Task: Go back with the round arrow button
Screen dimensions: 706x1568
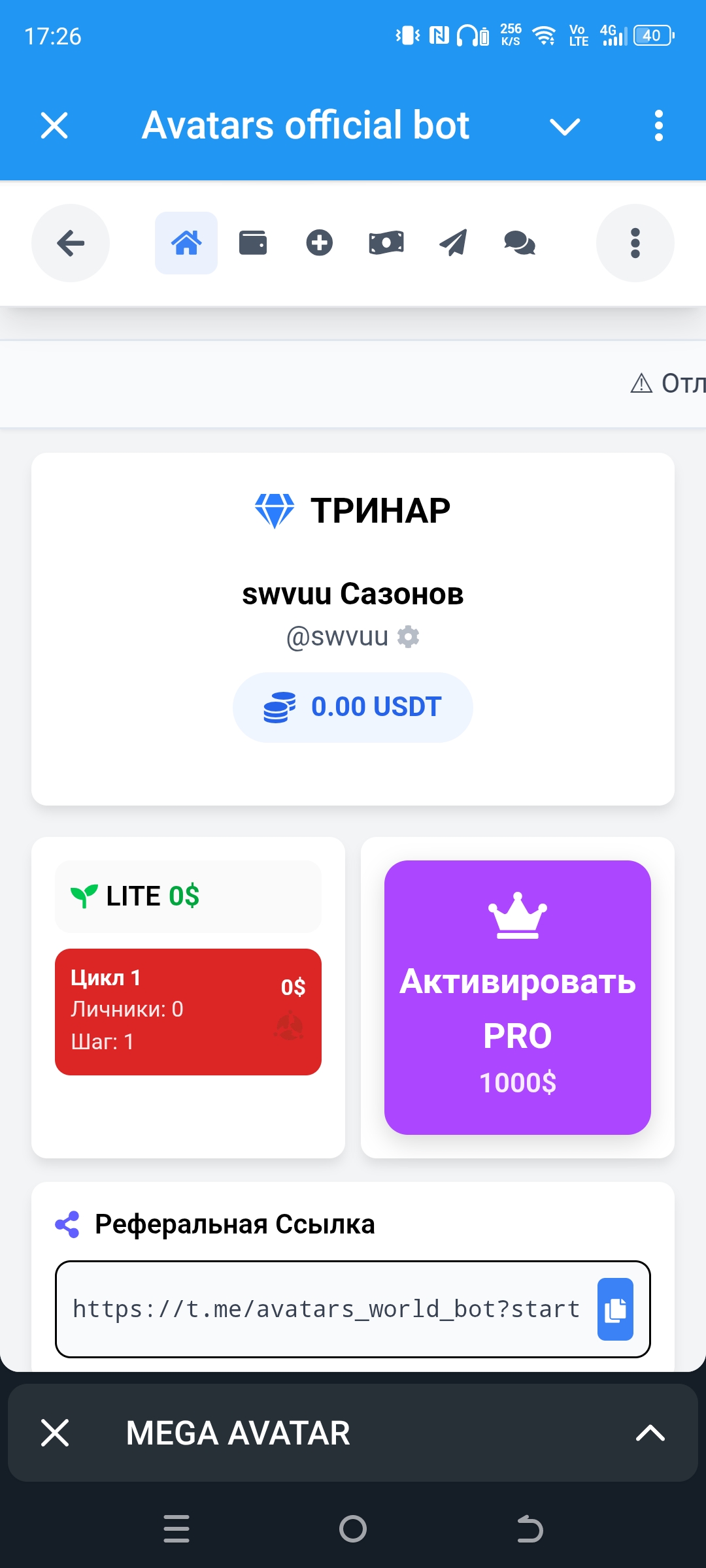Action: [x=71, y=243]
